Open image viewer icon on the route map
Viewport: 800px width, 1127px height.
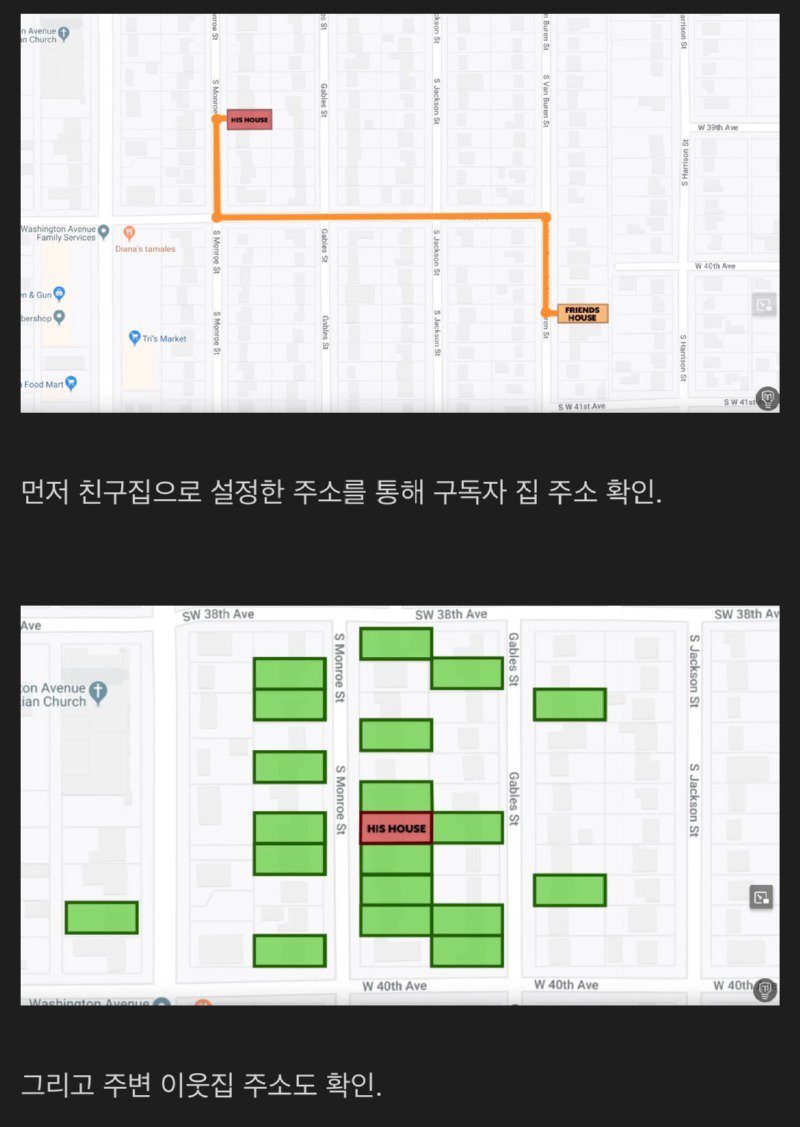(x=764, y=305)
